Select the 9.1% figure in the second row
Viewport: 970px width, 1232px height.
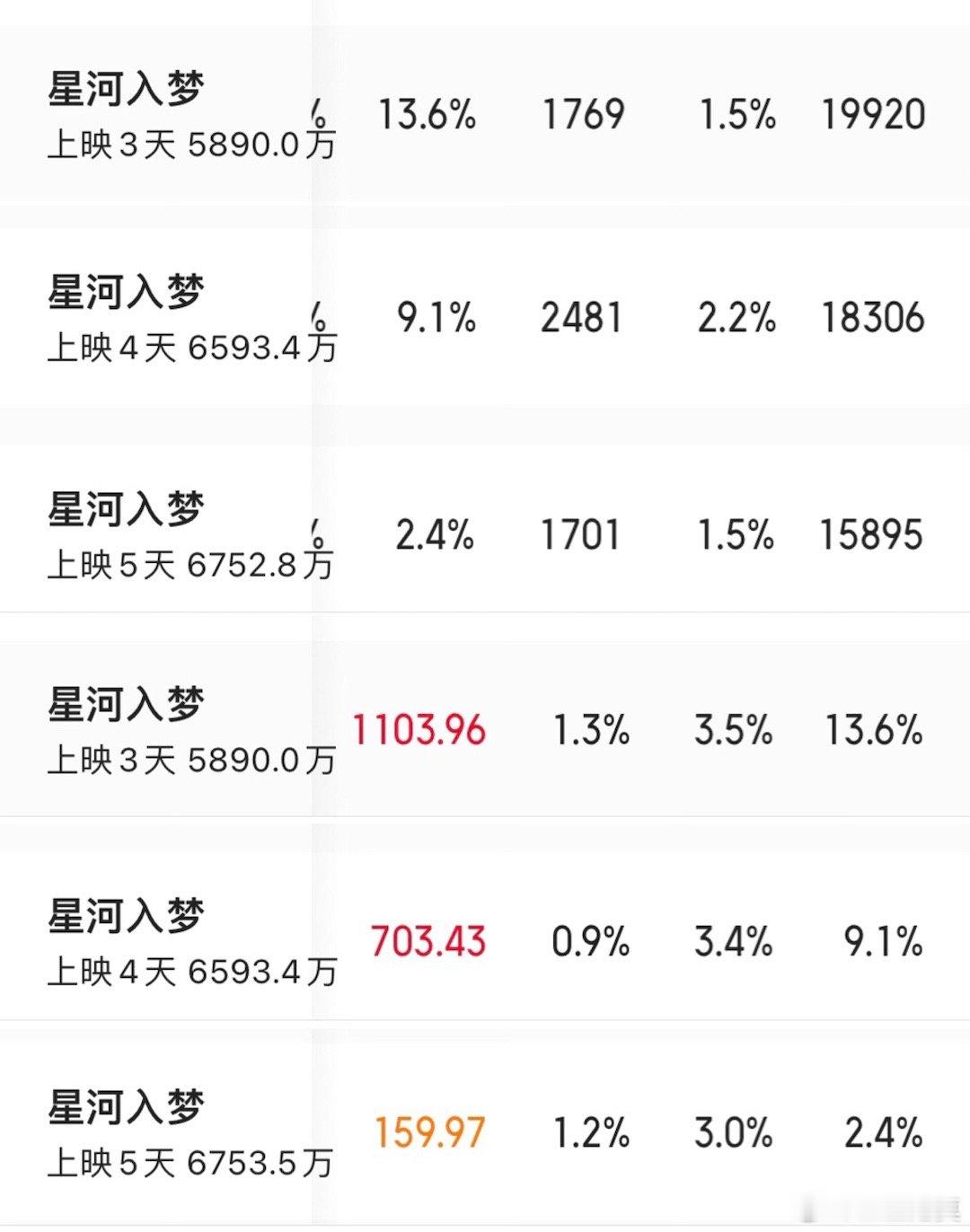point(434,314)
